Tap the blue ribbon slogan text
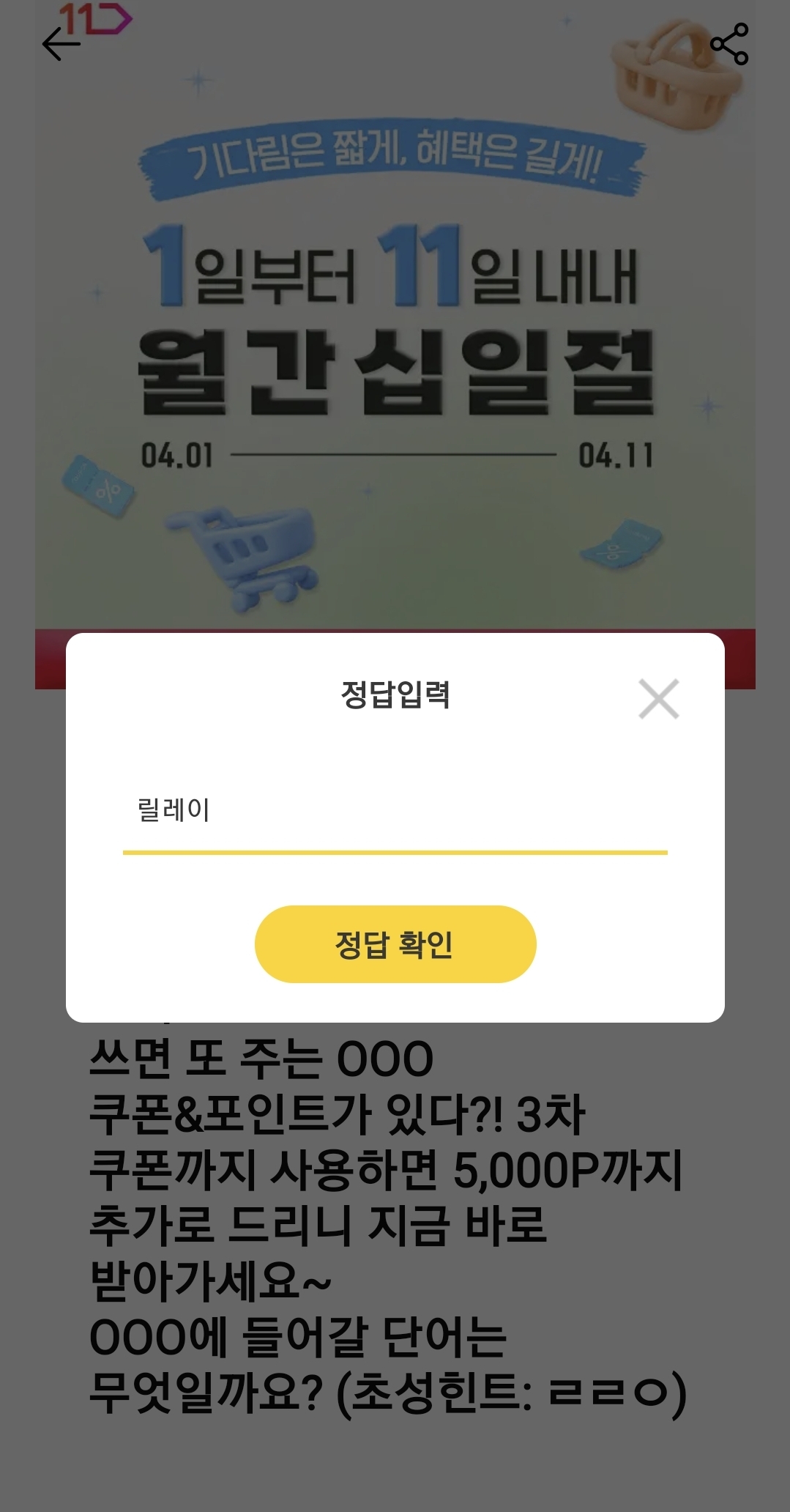This screenshot has height=1512, width=790. (395, 157)
